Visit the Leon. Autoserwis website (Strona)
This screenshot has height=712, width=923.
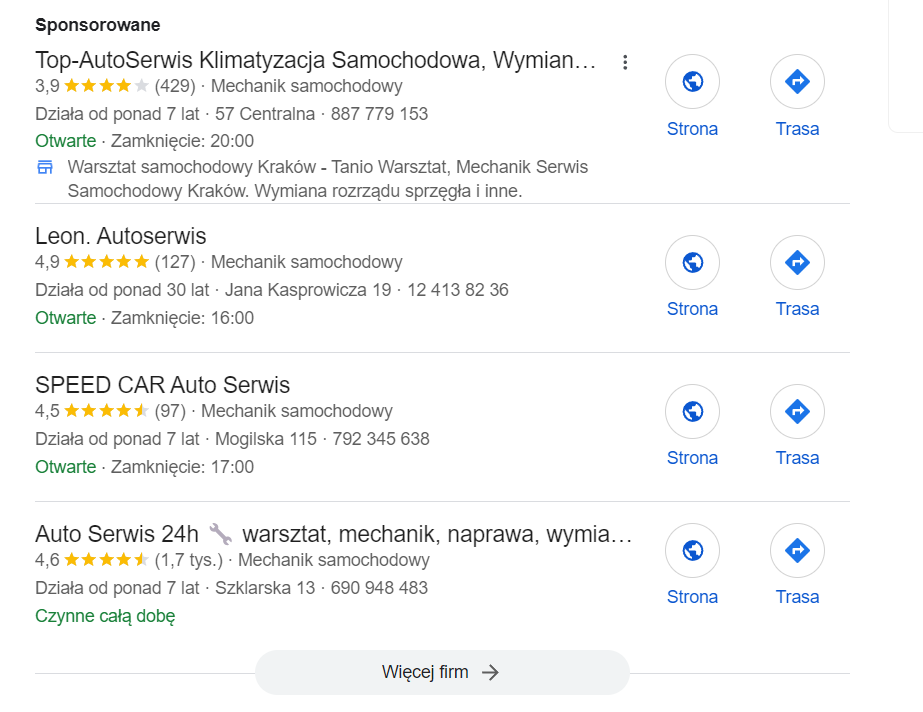coord(692,263)
